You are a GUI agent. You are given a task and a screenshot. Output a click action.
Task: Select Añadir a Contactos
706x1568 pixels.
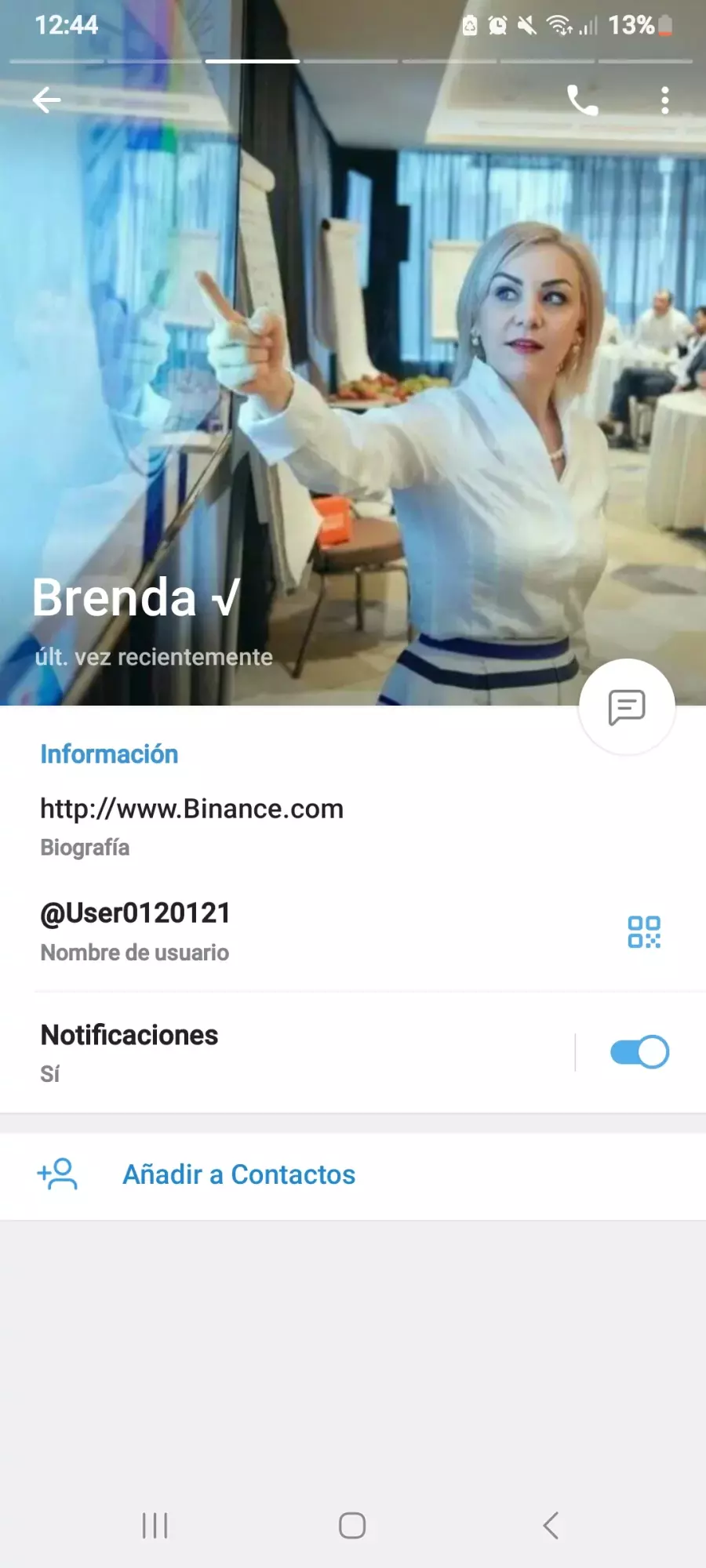pyautogui.click(x=353, y=1174)
